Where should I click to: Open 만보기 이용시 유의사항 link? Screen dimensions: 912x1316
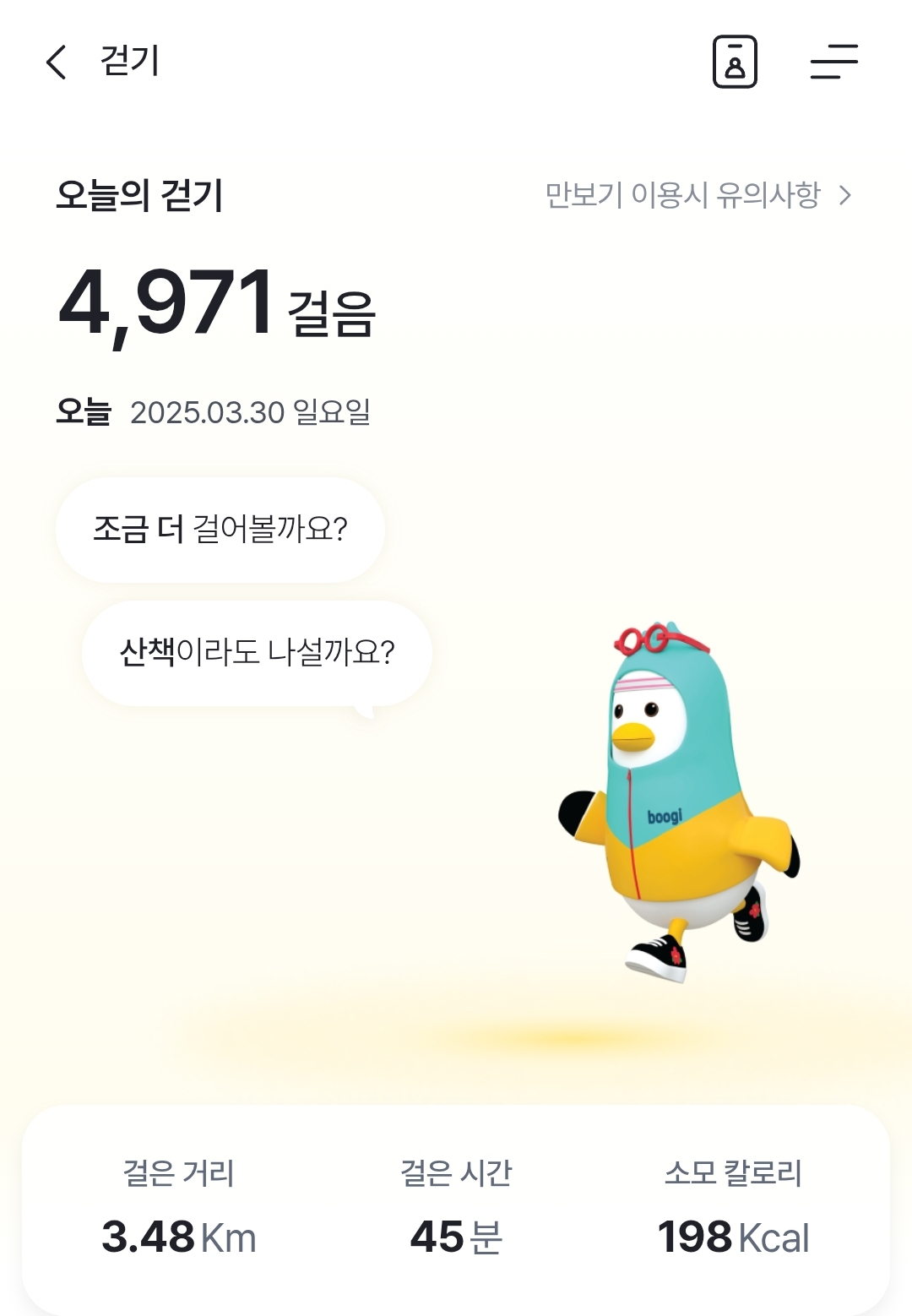[x=698, y=195]
